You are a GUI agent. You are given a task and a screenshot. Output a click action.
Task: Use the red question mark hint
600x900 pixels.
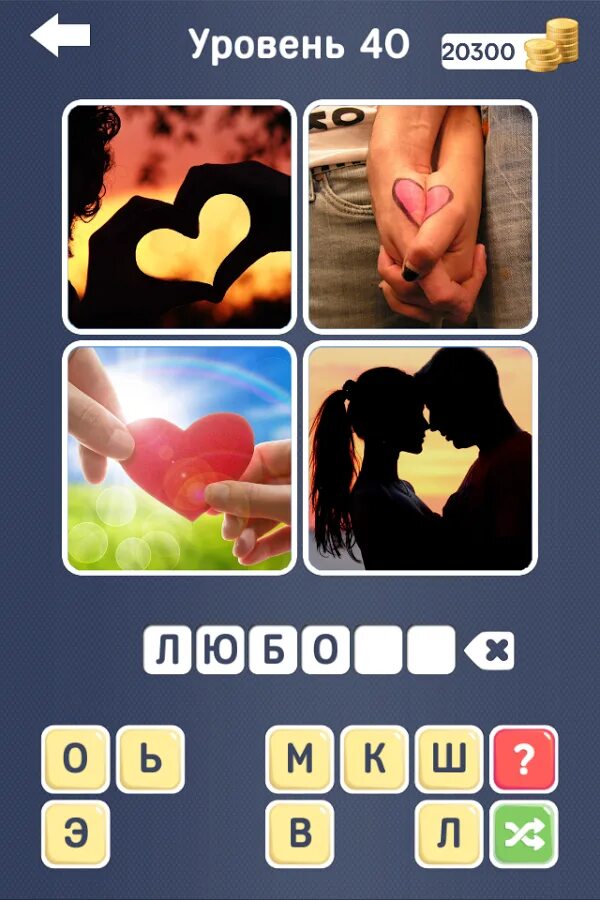pyautogui.click(x=524, y=760)
